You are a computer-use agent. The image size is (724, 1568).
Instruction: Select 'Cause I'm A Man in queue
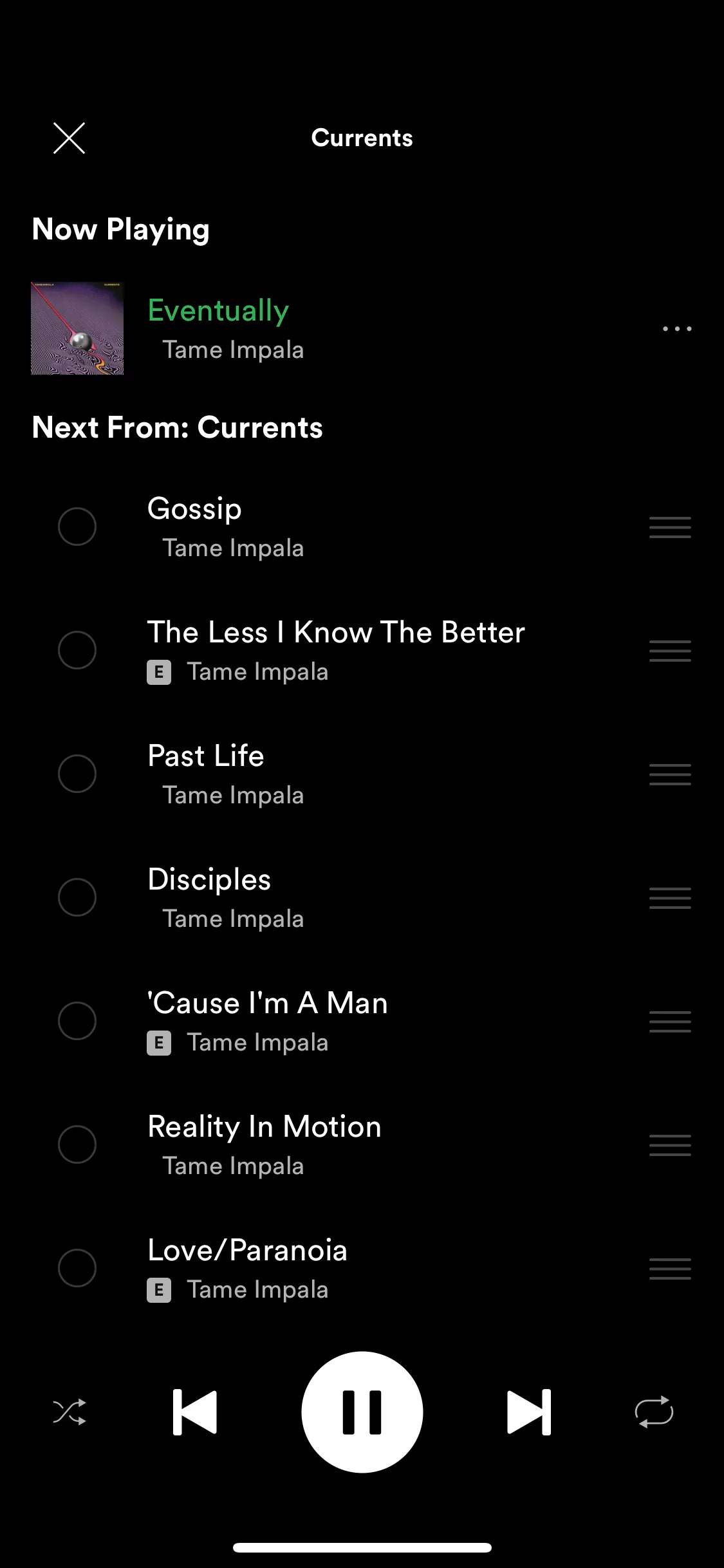pos(77,1021)
